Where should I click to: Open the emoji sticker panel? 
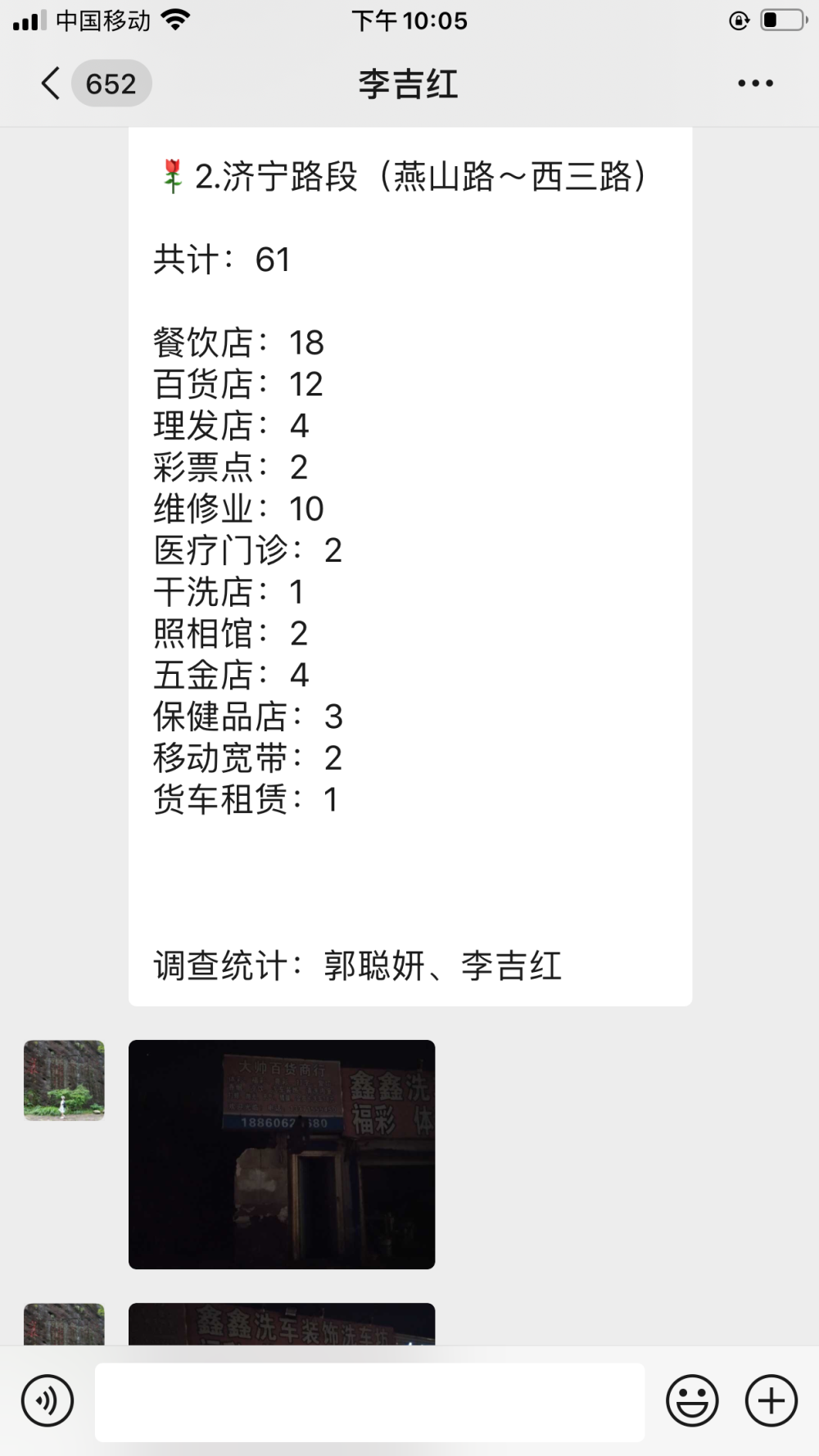coord(692,1400)
